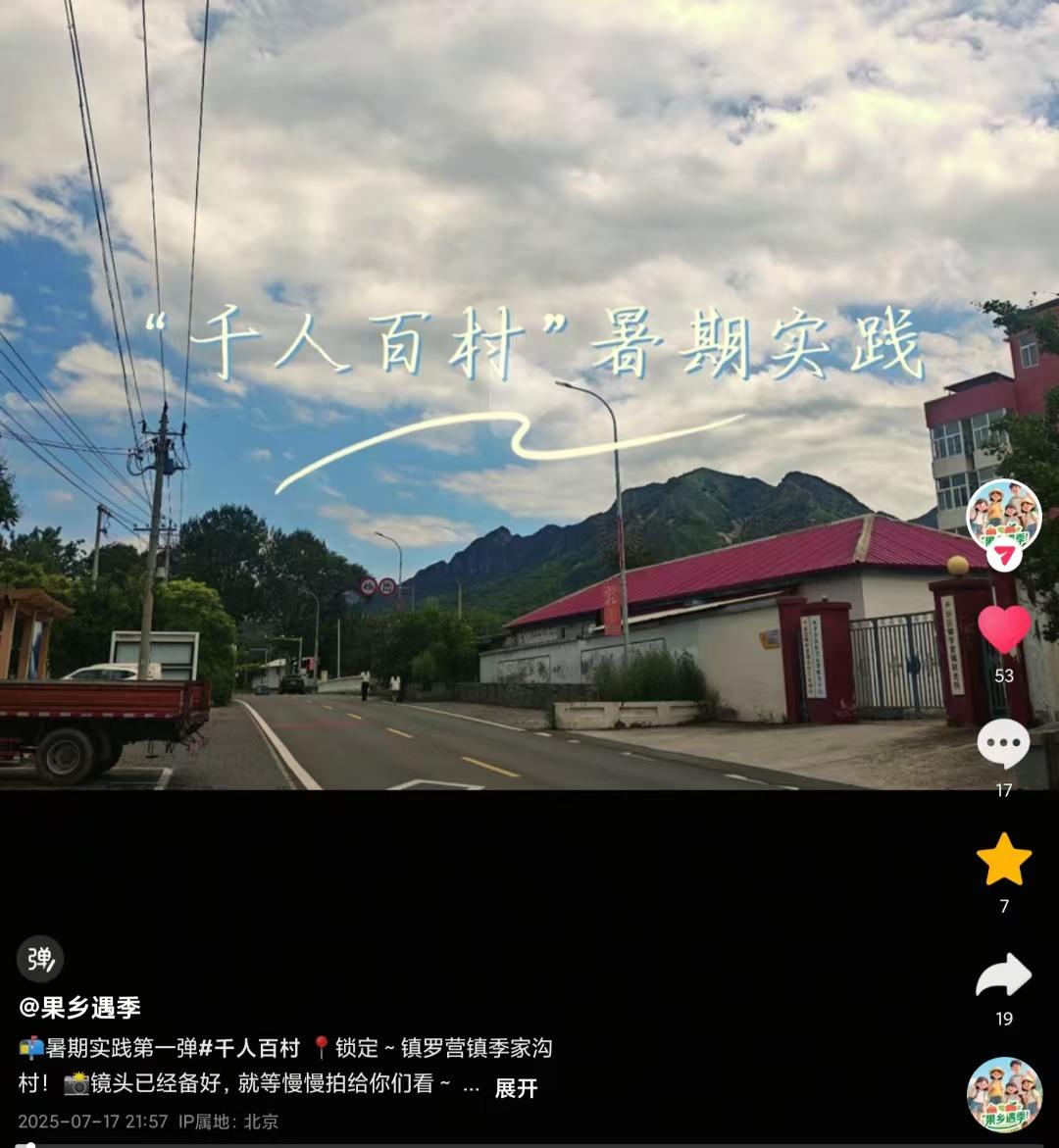Share this video via the arrow icon
Screen dimensions: 1059x1148
coord(1003,975)
